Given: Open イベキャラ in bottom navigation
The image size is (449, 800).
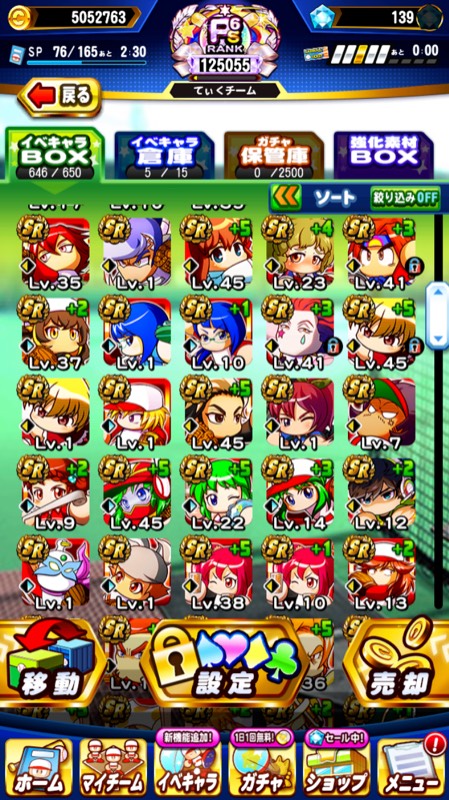Looking at the screenshot, I should pos(187,764).
